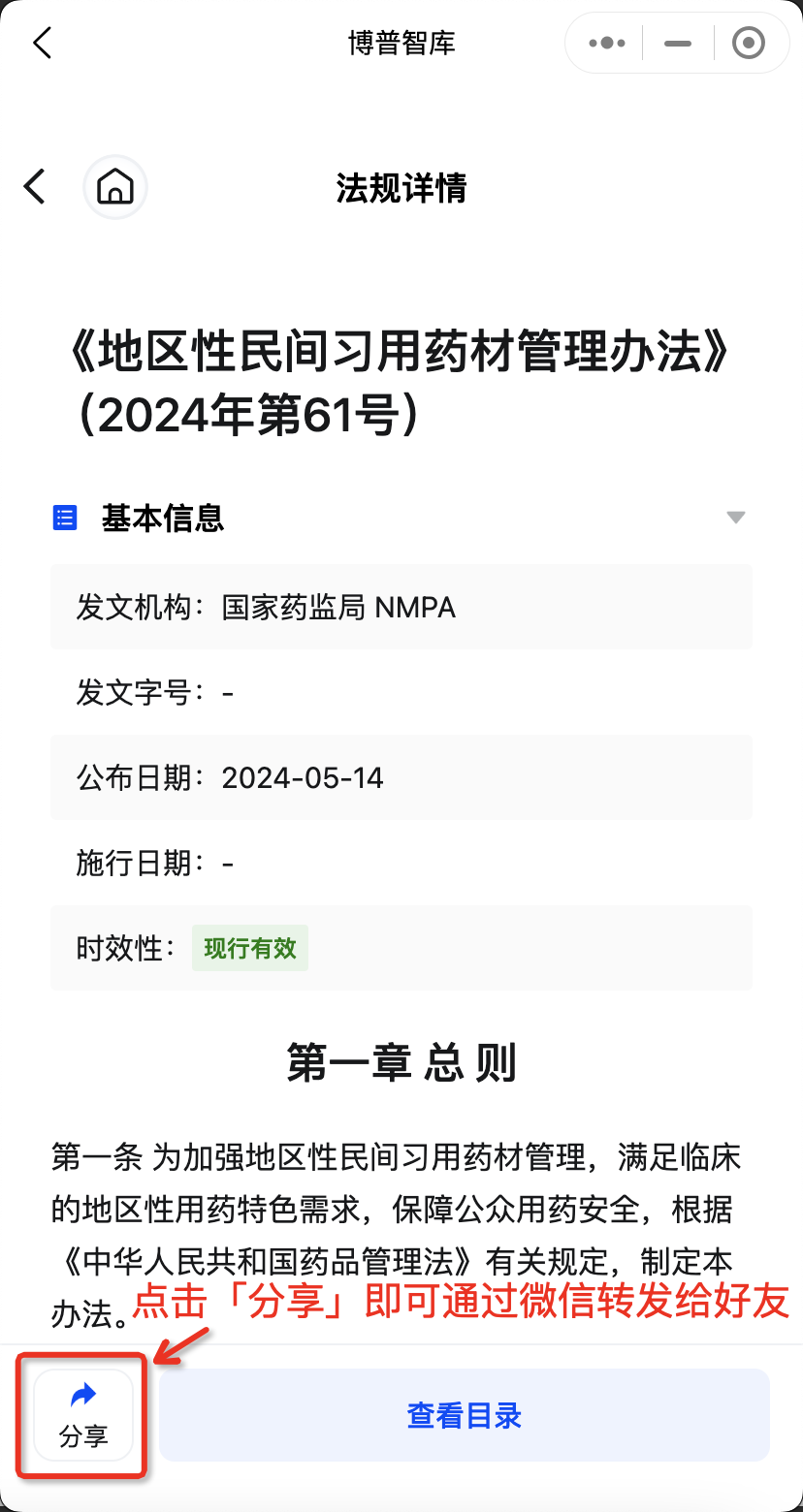Viewport: 803px width, 1512px height.
Task: Open the mini program three-dot menu
Action: click(607, 43)
